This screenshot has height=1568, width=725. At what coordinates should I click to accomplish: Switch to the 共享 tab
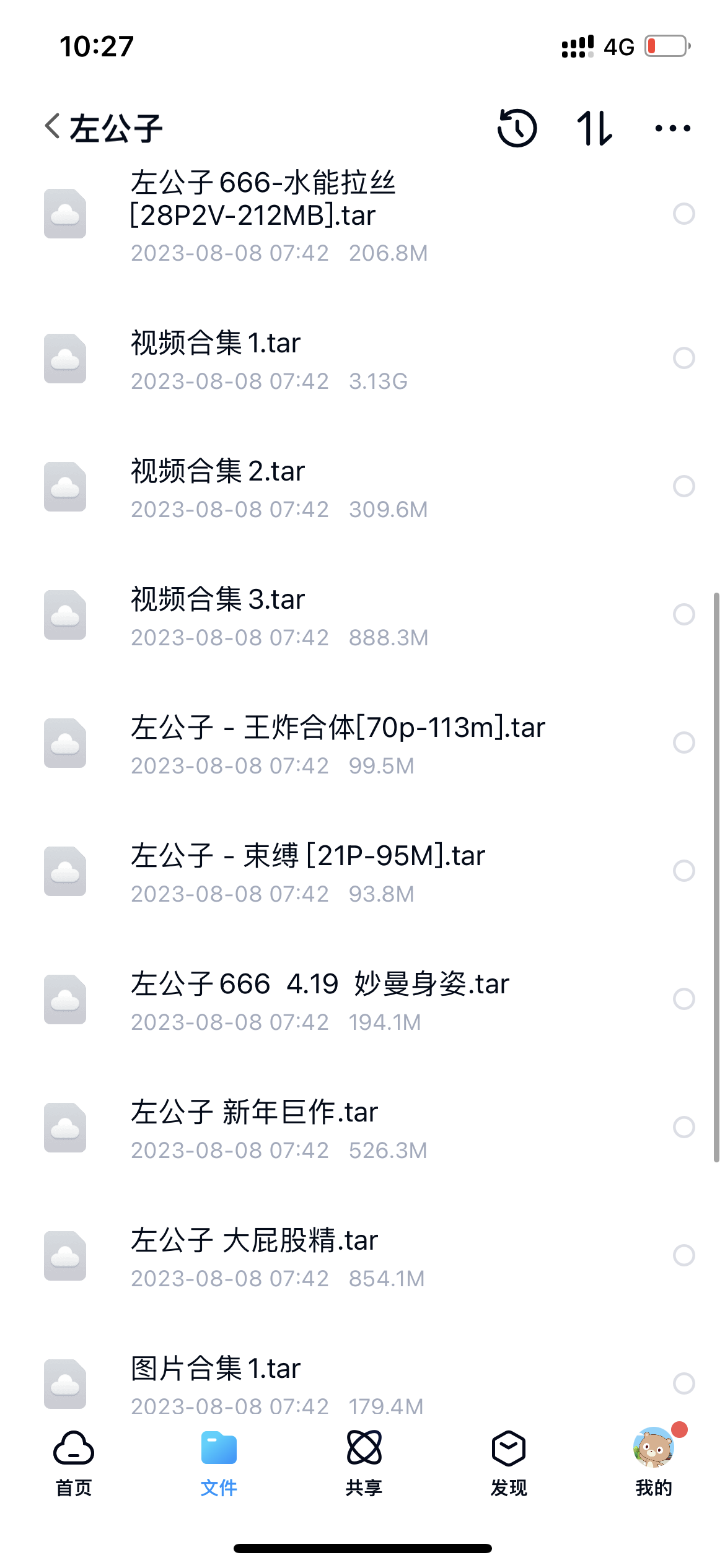(364, 1464)
